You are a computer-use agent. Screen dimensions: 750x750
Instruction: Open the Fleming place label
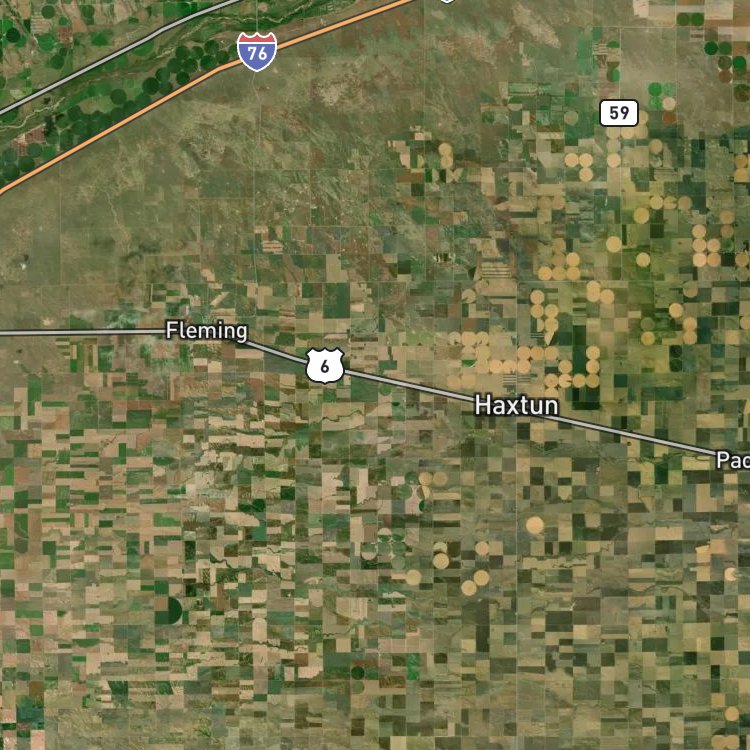pyautogui.click(x=207, y=331)
